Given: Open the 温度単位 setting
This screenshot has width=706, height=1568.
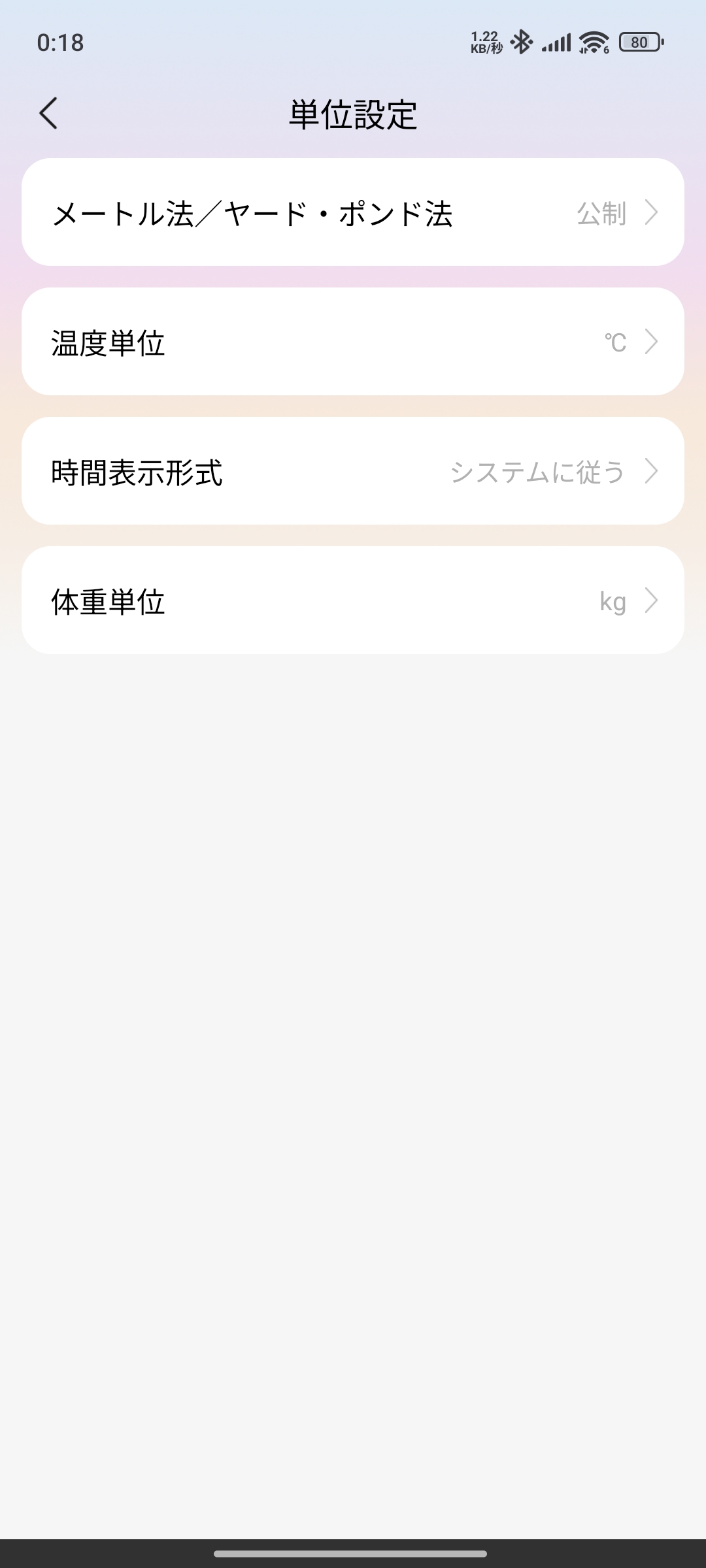Looking at the screenshot, I should tap(353, 342).
